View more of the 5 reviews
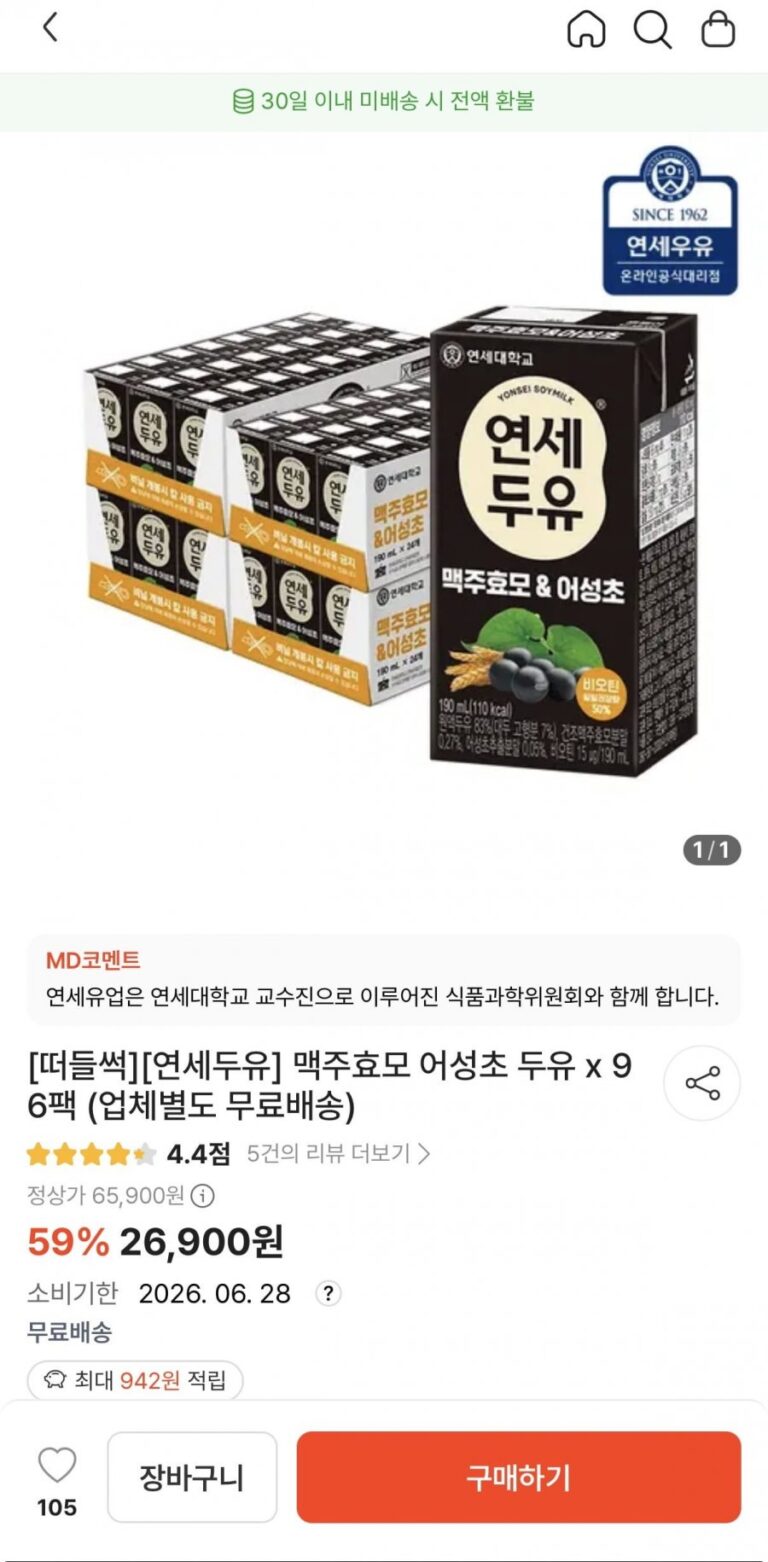This screenshot has width=768, height=1562. (338, 1154)
